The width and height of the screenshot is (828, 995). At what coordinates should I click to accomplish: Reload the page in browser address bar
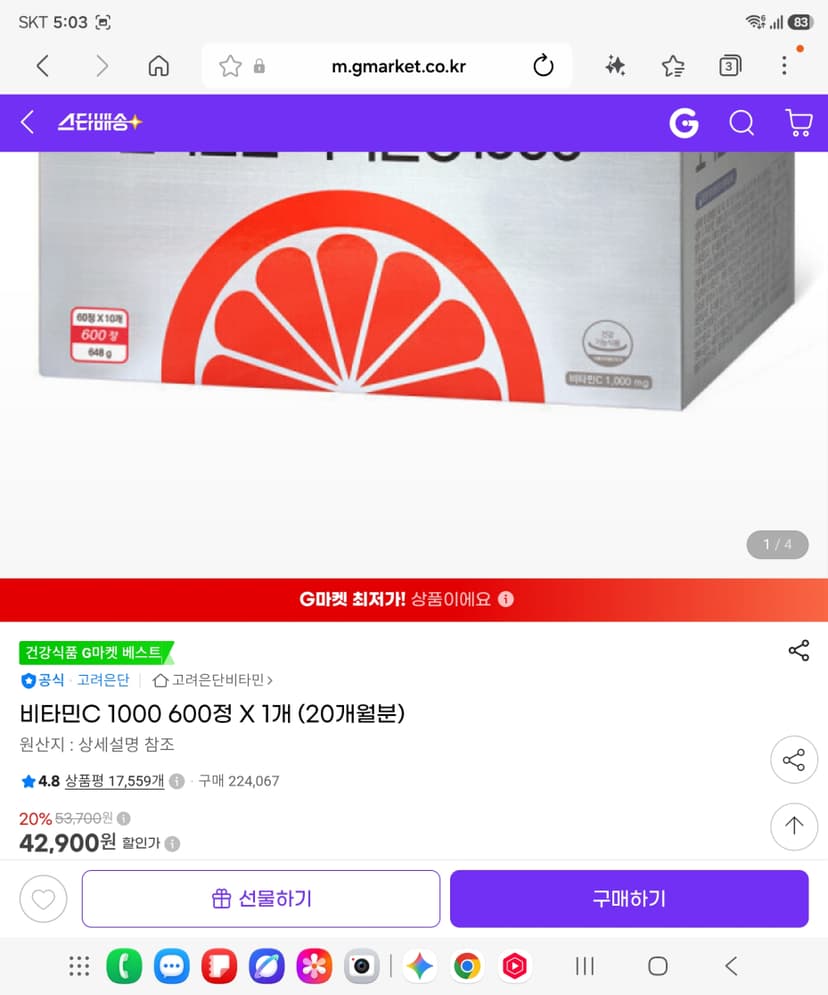click(x=543, y=66)
